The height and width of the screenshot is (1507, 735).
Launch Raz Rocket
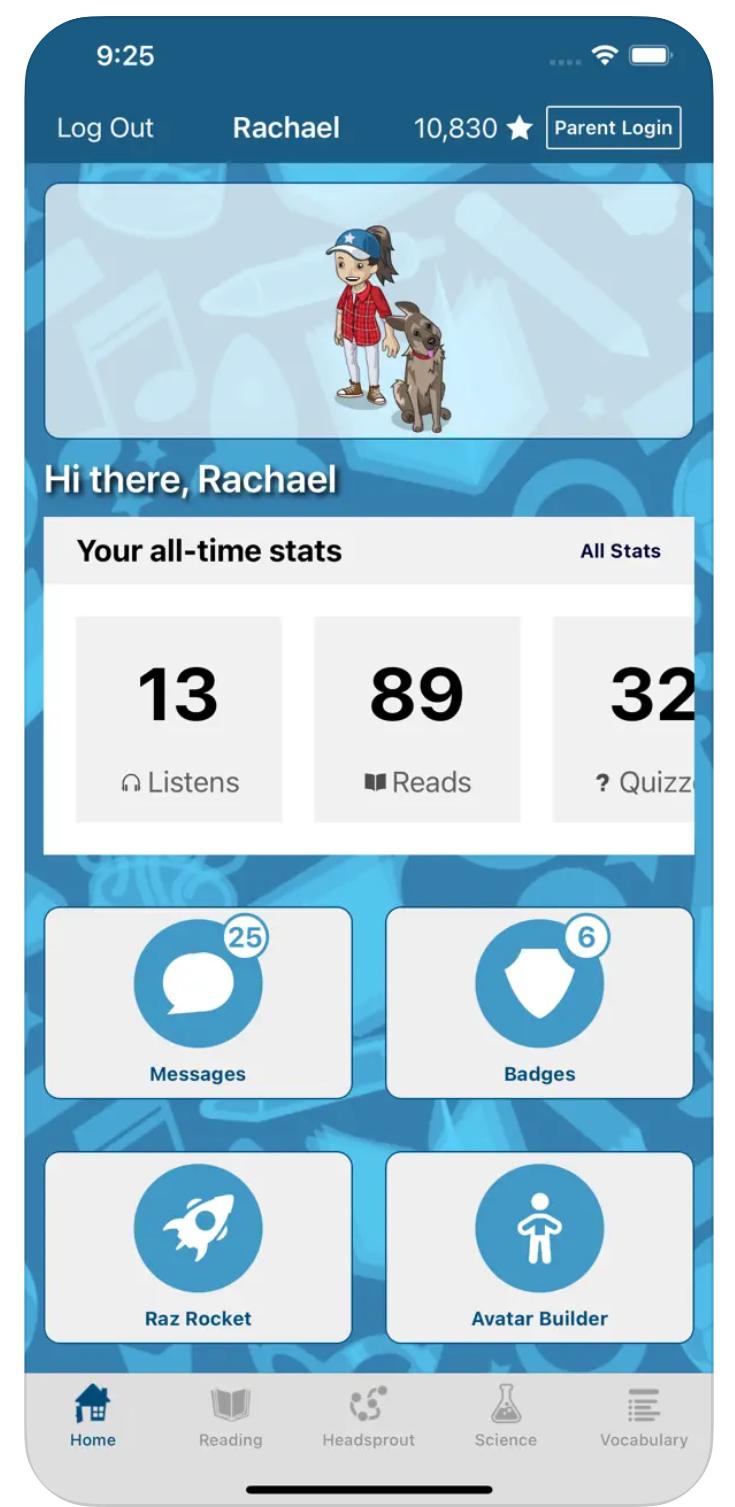198,1246
